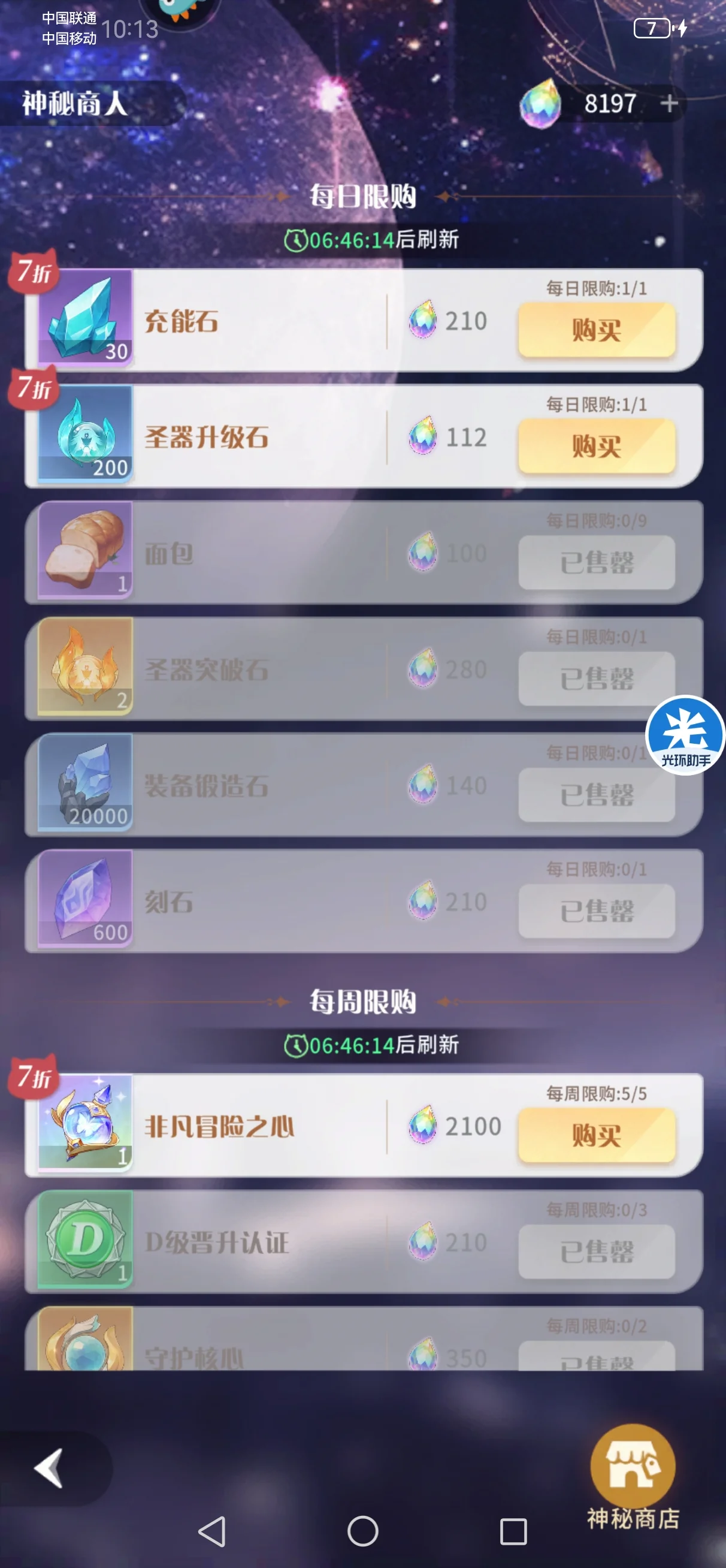
Task: Open system recent apps
Action: [513, 1531]
